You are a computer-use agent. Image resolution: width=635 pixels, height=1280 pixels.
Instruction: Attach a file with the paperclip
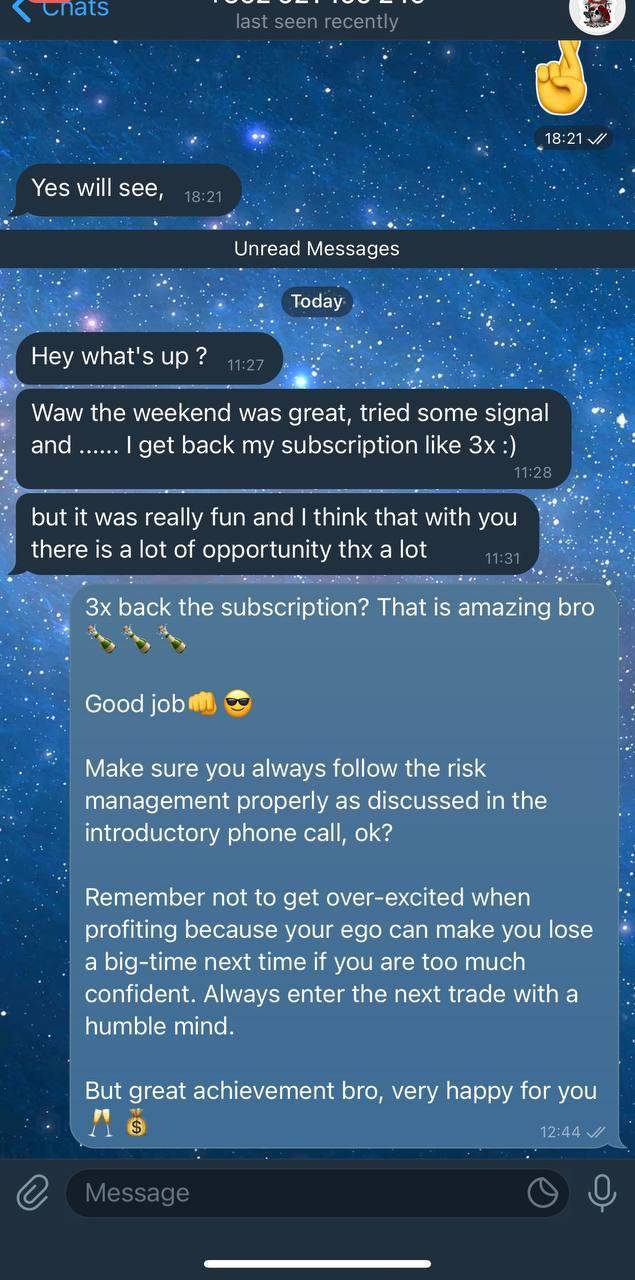point(32,1193)
